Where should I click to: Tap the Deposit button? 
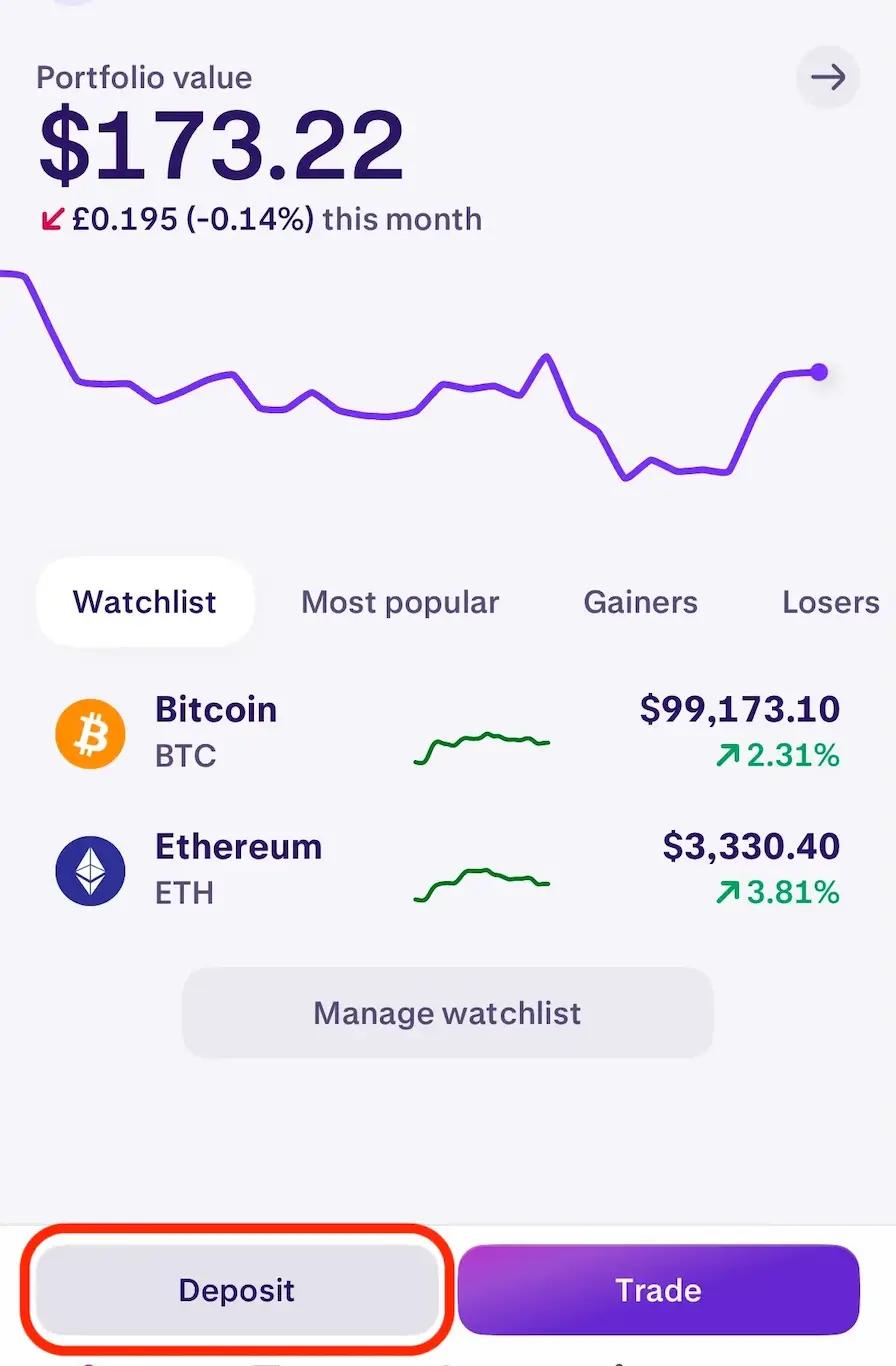(237, 1290)
